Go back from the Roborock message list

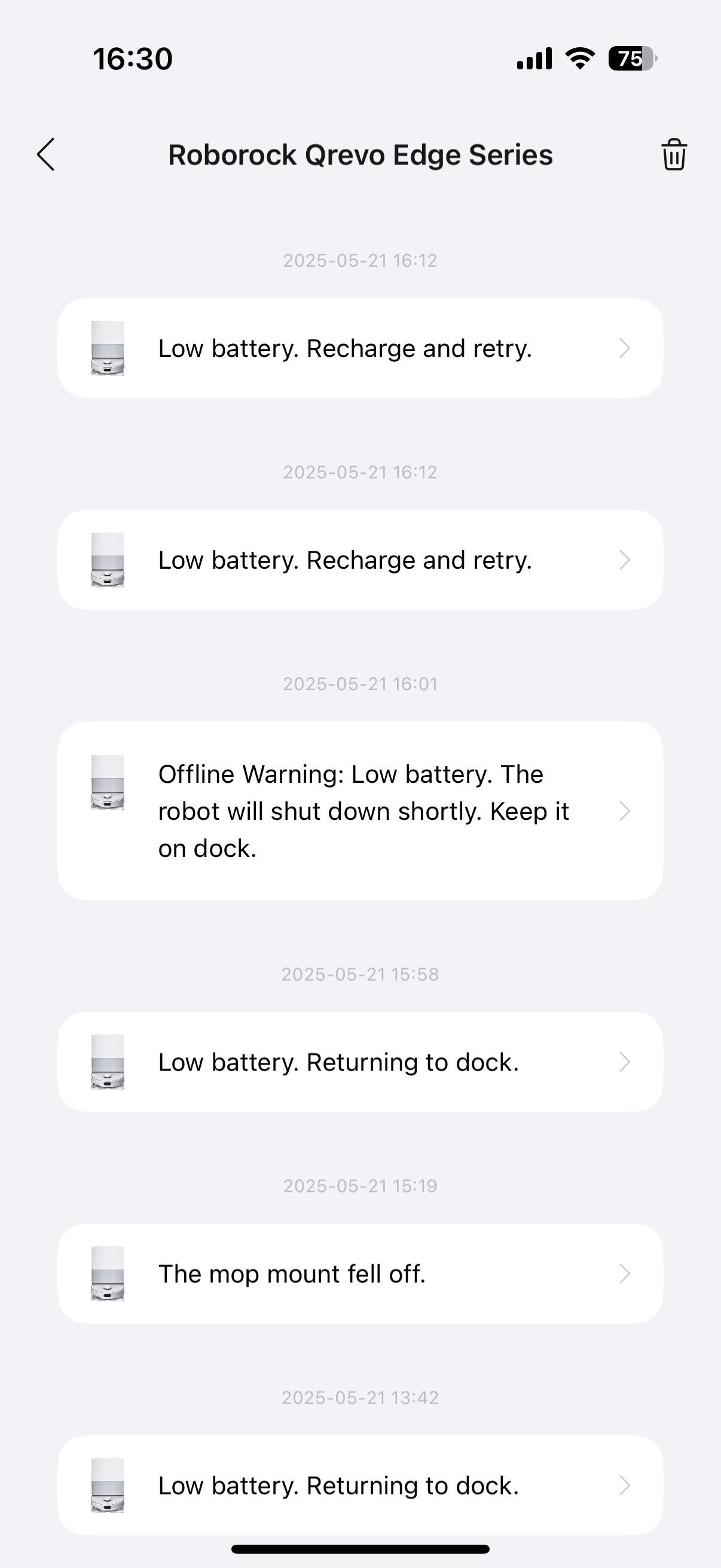(x=46, y=155)
